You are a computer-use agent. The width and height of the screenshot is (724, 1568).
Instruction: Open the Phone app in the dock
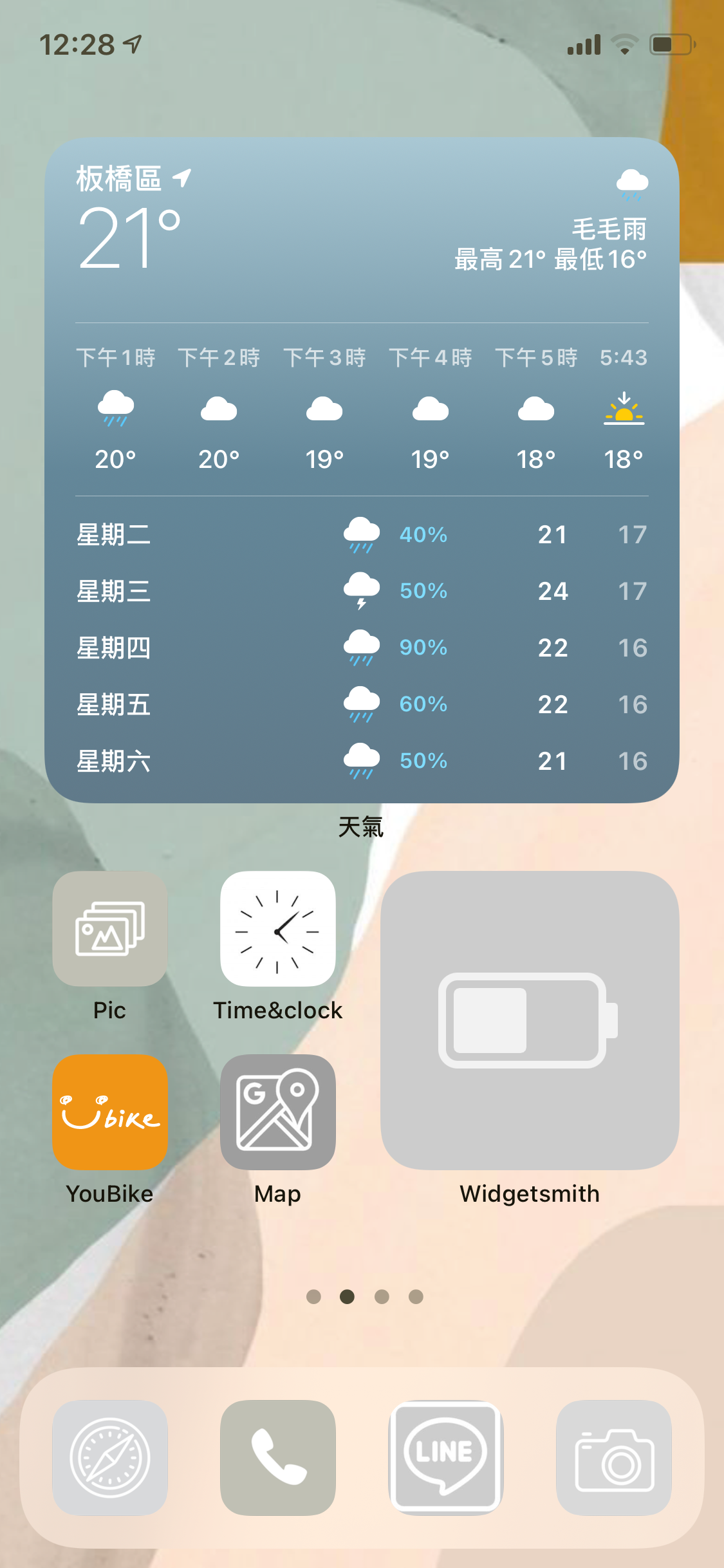click(x=277, y=1457)
